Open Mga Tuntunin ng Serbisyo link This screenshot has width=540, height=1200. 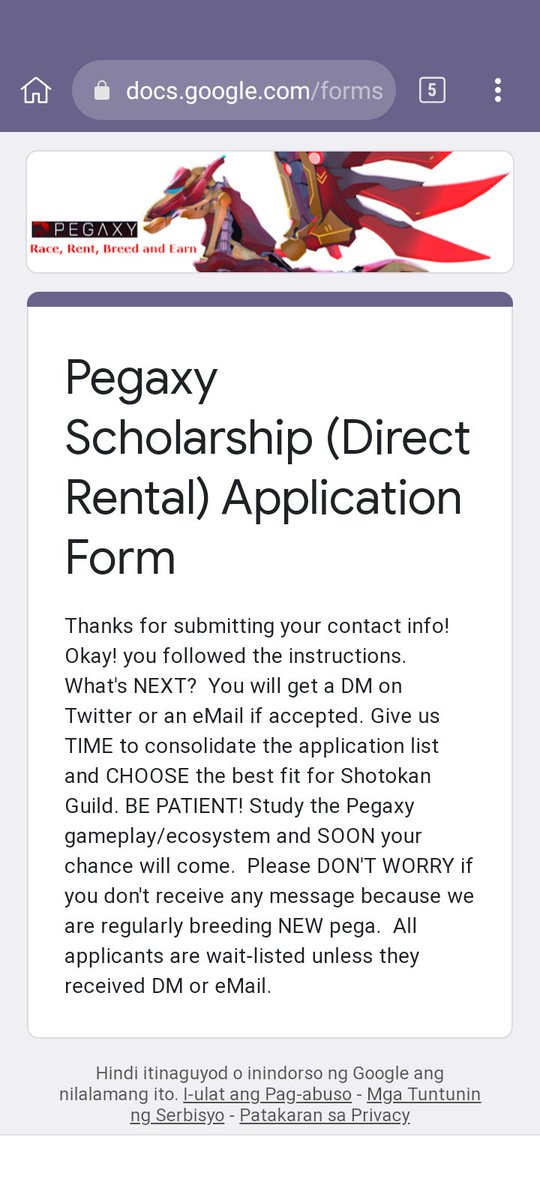305,1104
